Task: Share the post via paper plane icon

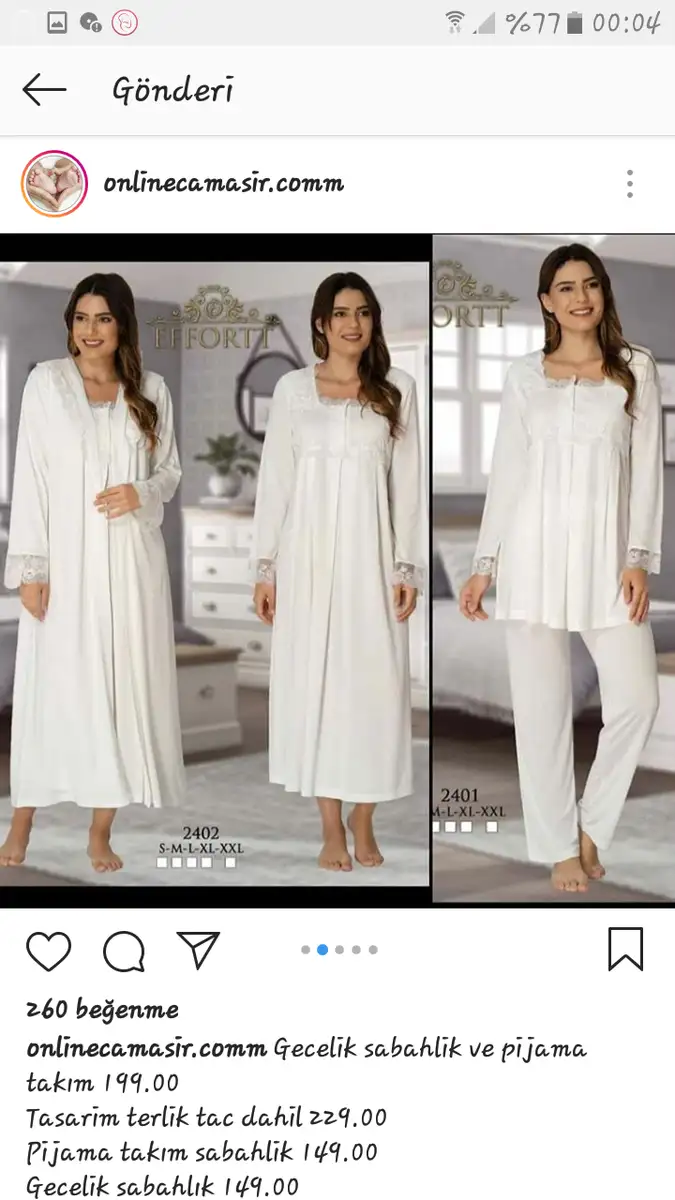Action: pos(198,950)
